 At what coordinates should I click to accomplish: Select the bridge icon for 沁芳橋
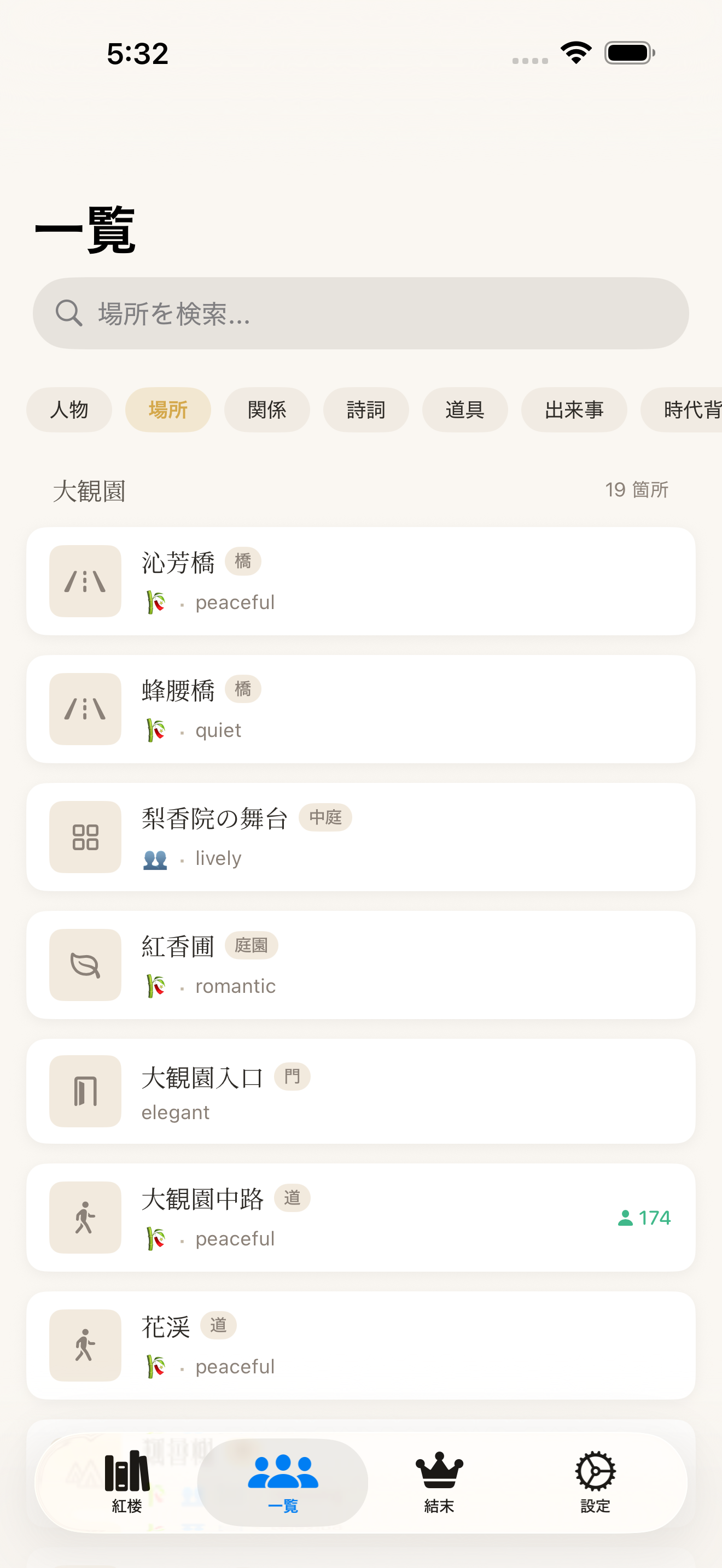point(85,581)
